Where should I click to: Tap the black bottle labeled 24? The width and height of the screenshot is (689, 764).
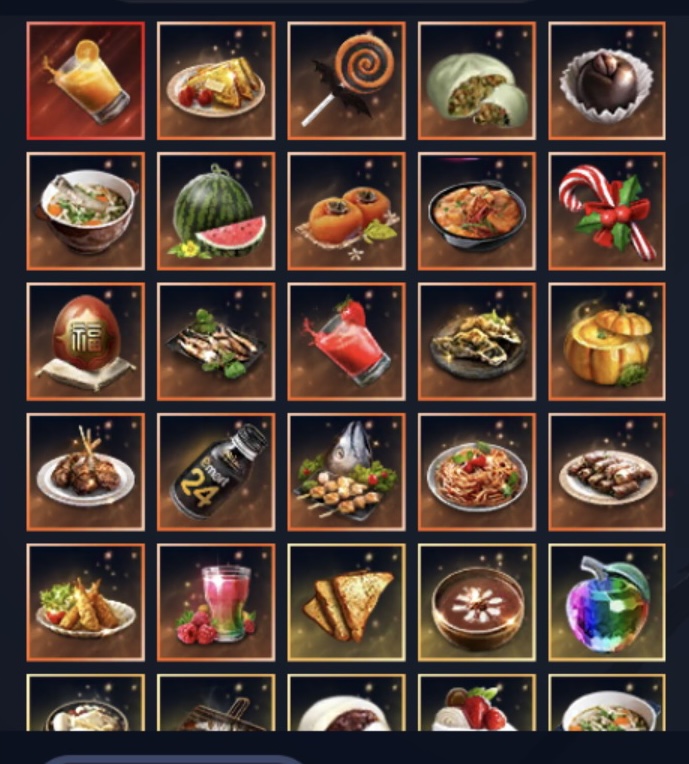click(x=216, y=472)
